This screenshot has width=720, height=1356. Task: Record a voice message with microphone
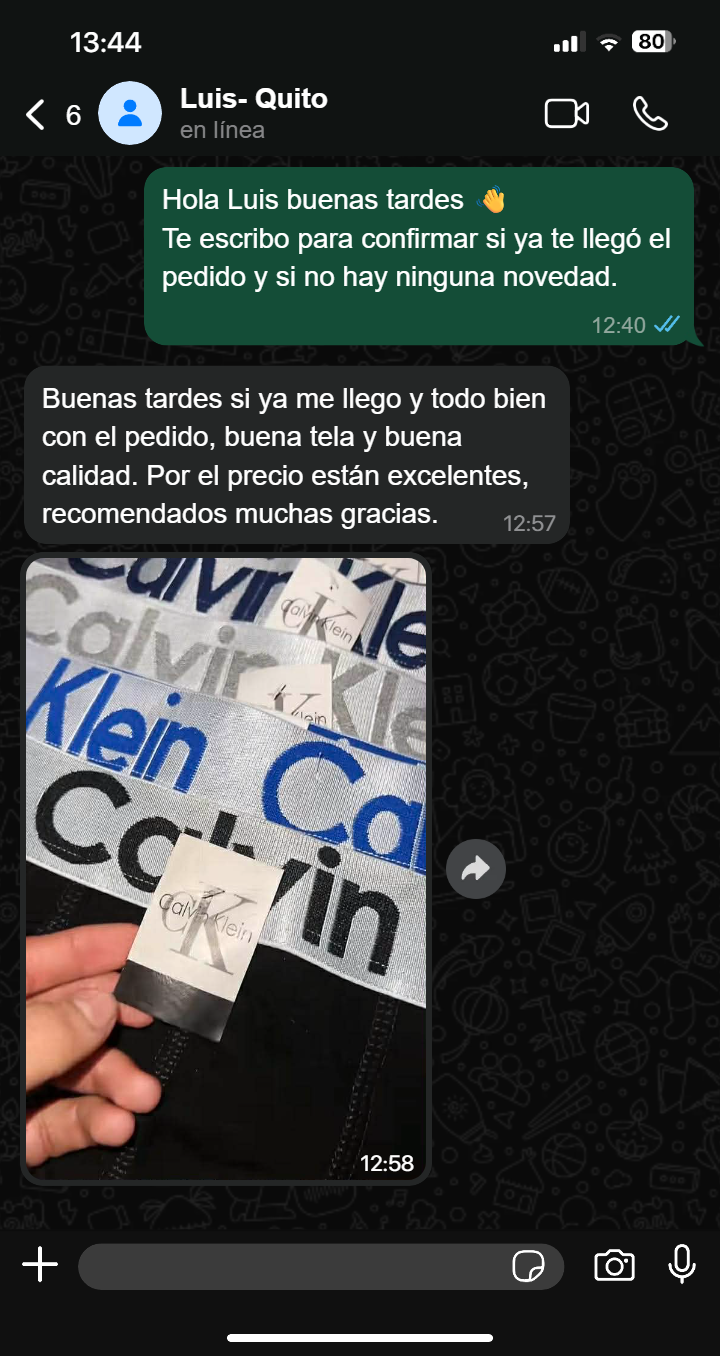pos(682,1265)
